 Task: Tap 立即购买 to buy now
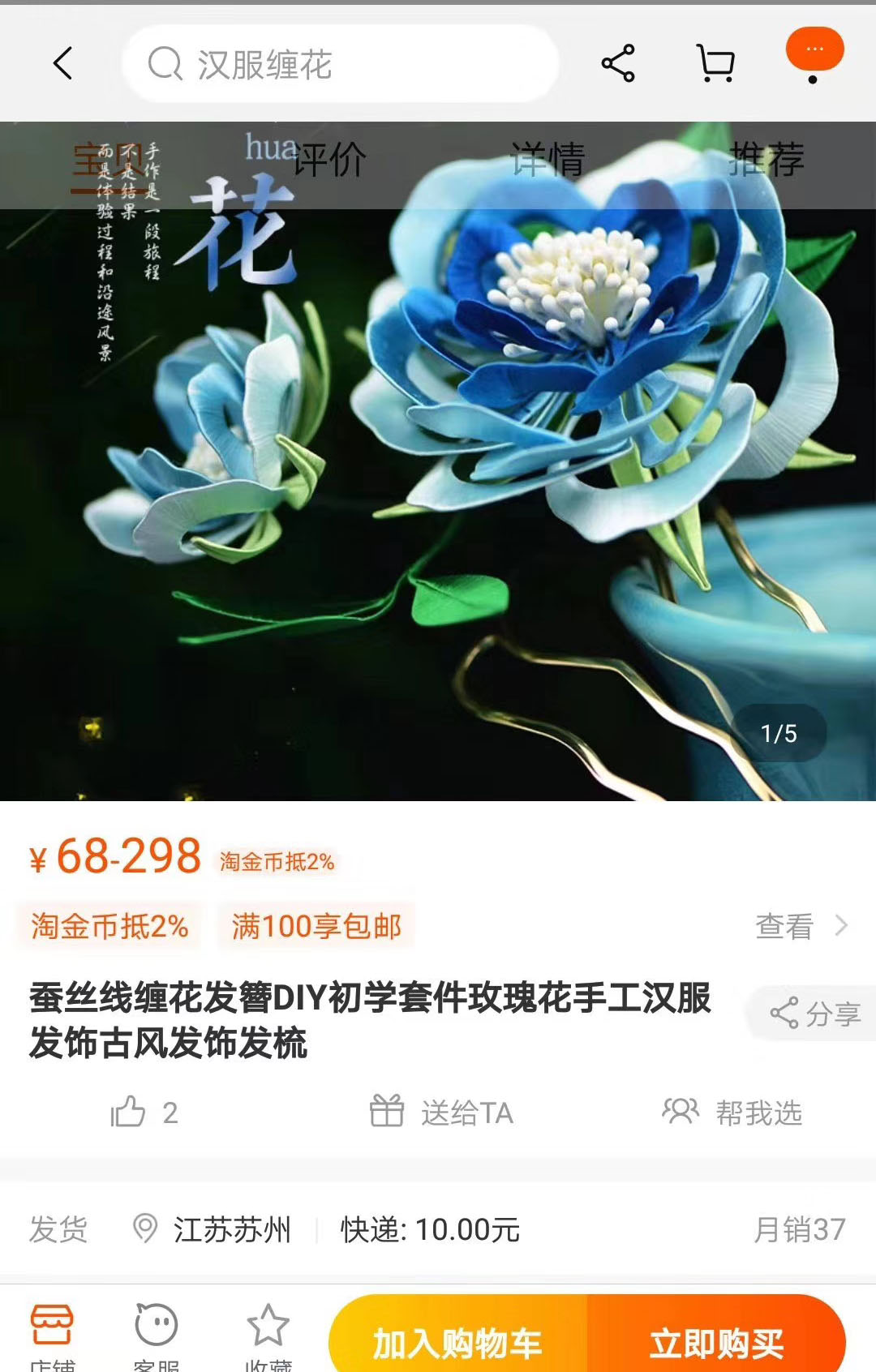tap(716, 1342)
